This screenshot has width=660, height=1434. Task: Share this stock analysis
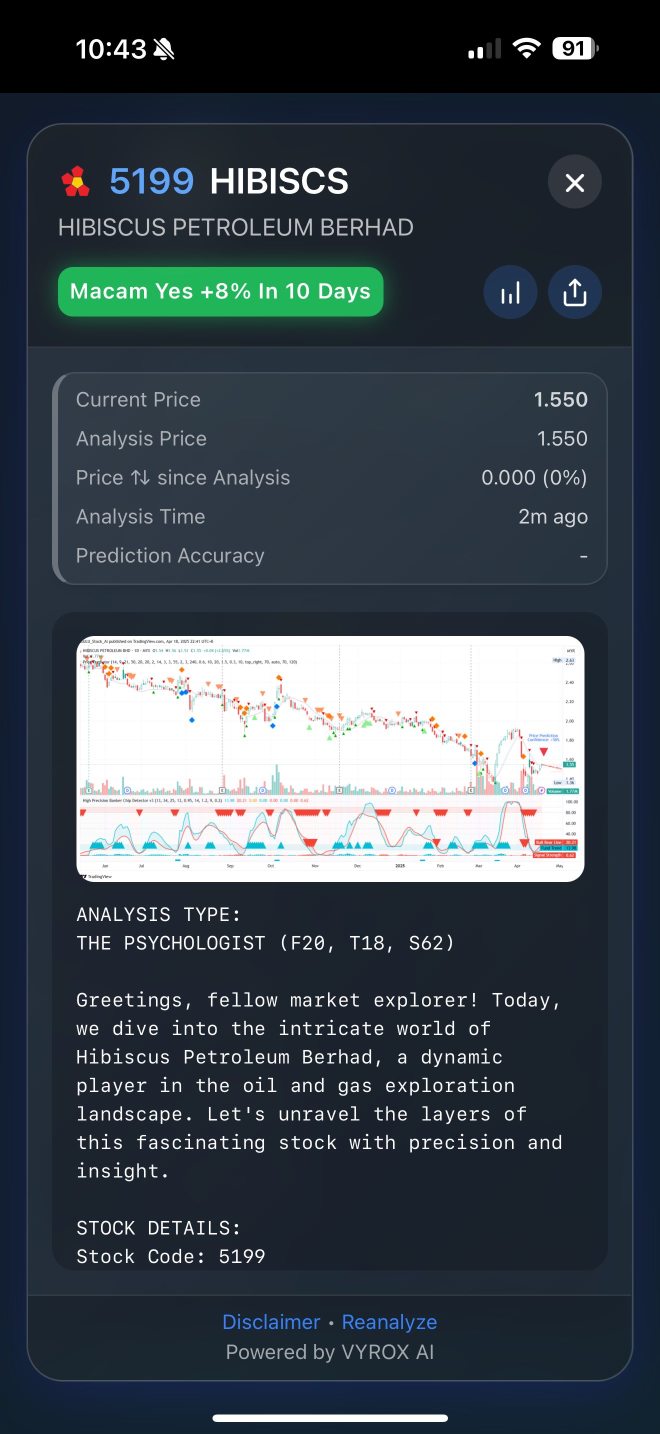coord(574,293)
